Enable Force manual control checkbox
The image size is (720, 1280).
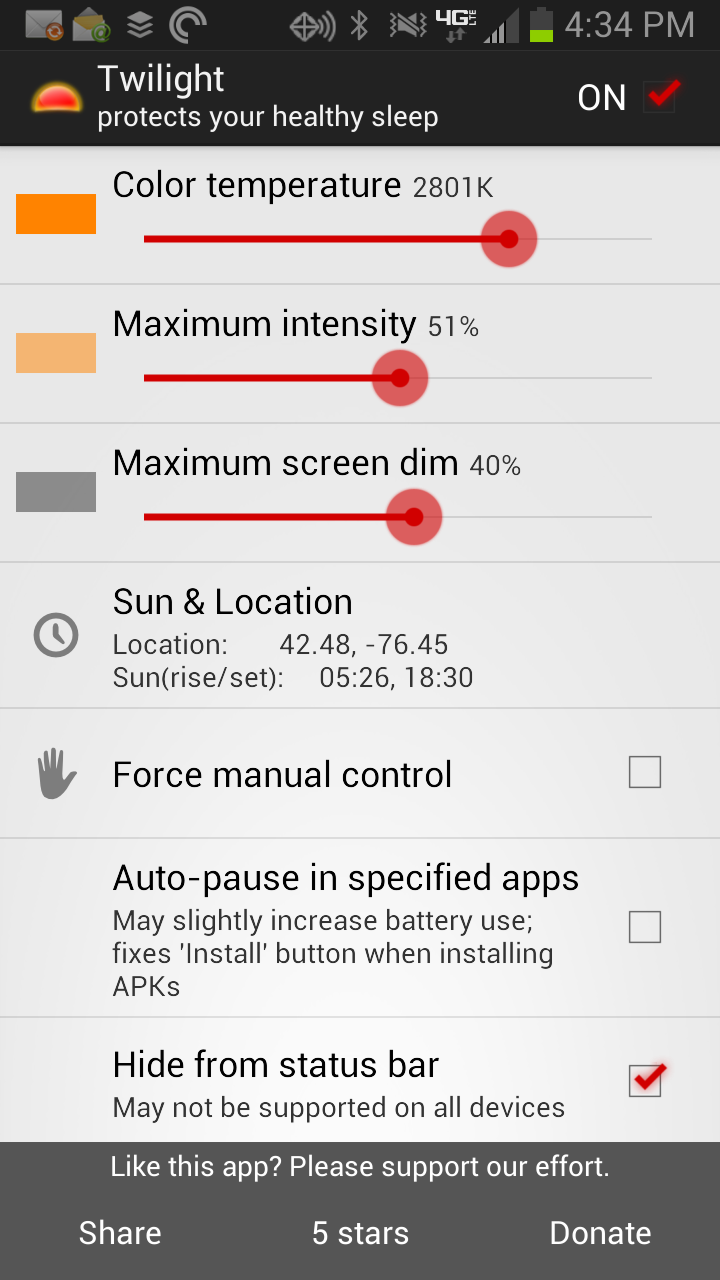645,772
